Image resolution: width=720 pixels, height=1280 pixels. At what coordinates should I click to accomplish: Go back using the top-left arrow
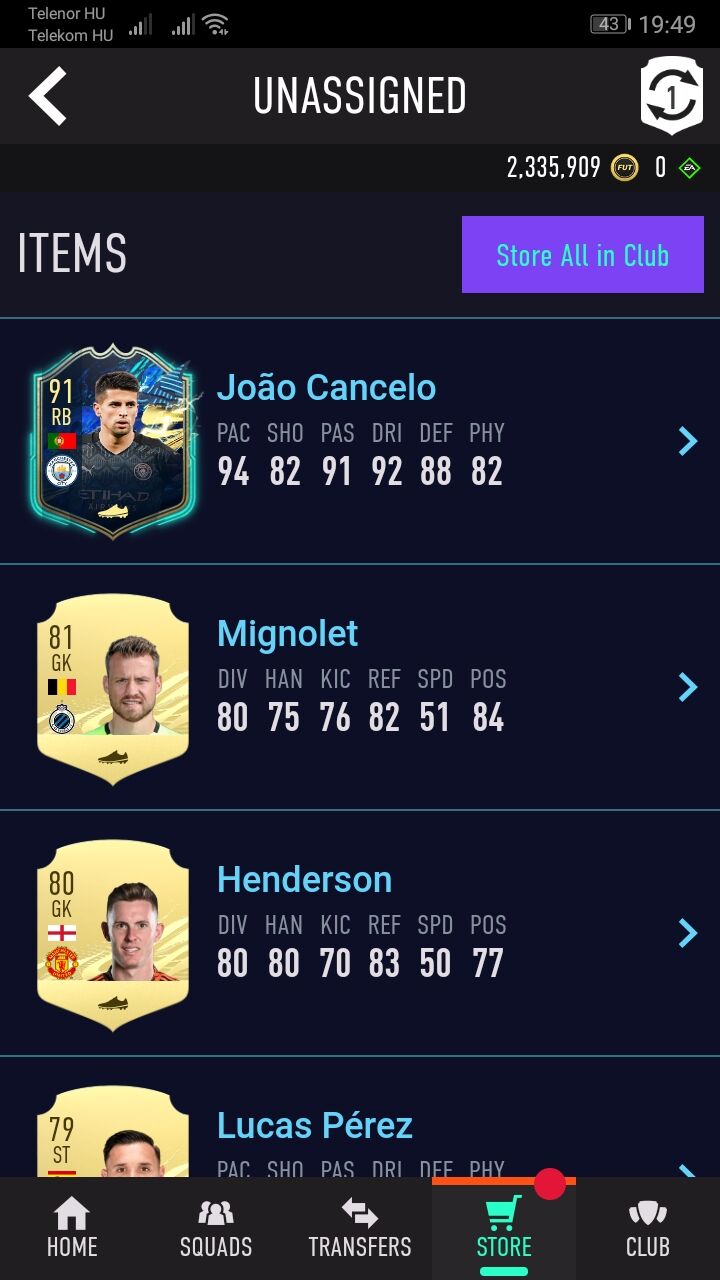point(47,96)
